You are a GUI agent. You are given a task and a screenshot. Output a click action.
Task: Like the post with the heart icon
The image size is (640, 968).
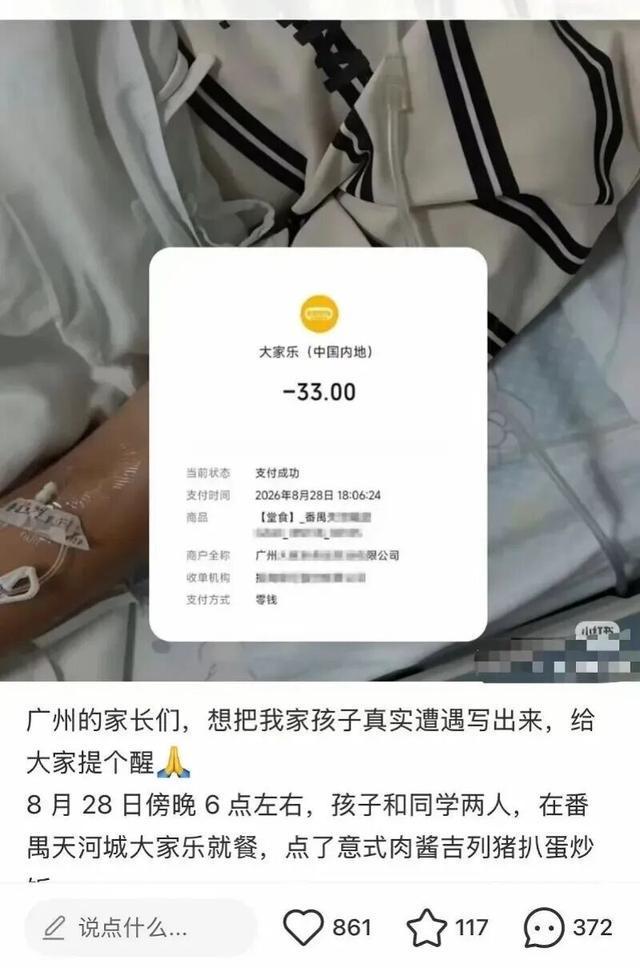[x=303, y=928]
